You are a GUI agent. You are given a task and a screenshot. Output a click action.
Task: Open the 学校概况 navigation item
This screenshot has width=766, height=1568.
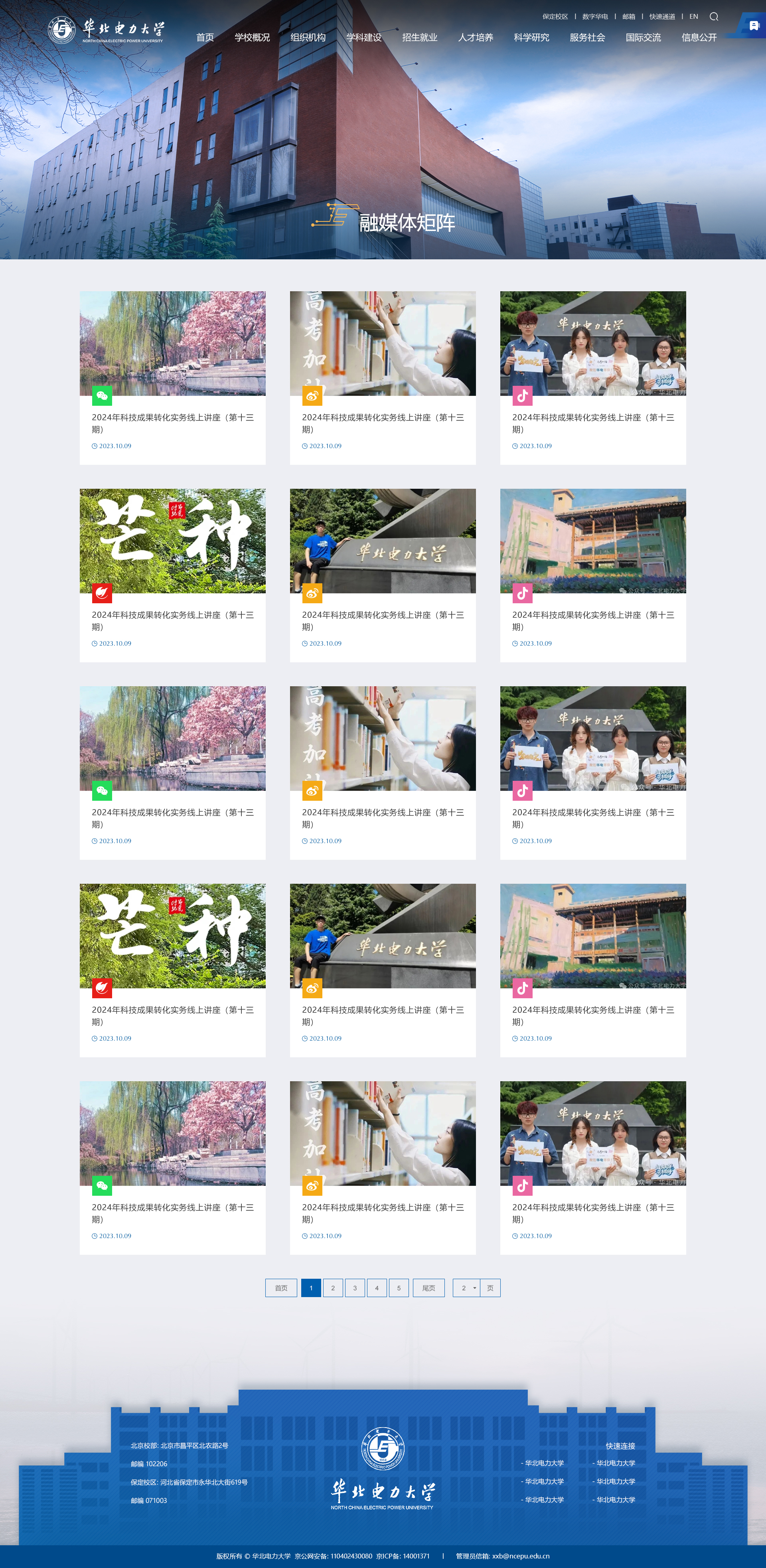[x=252, y=38]
